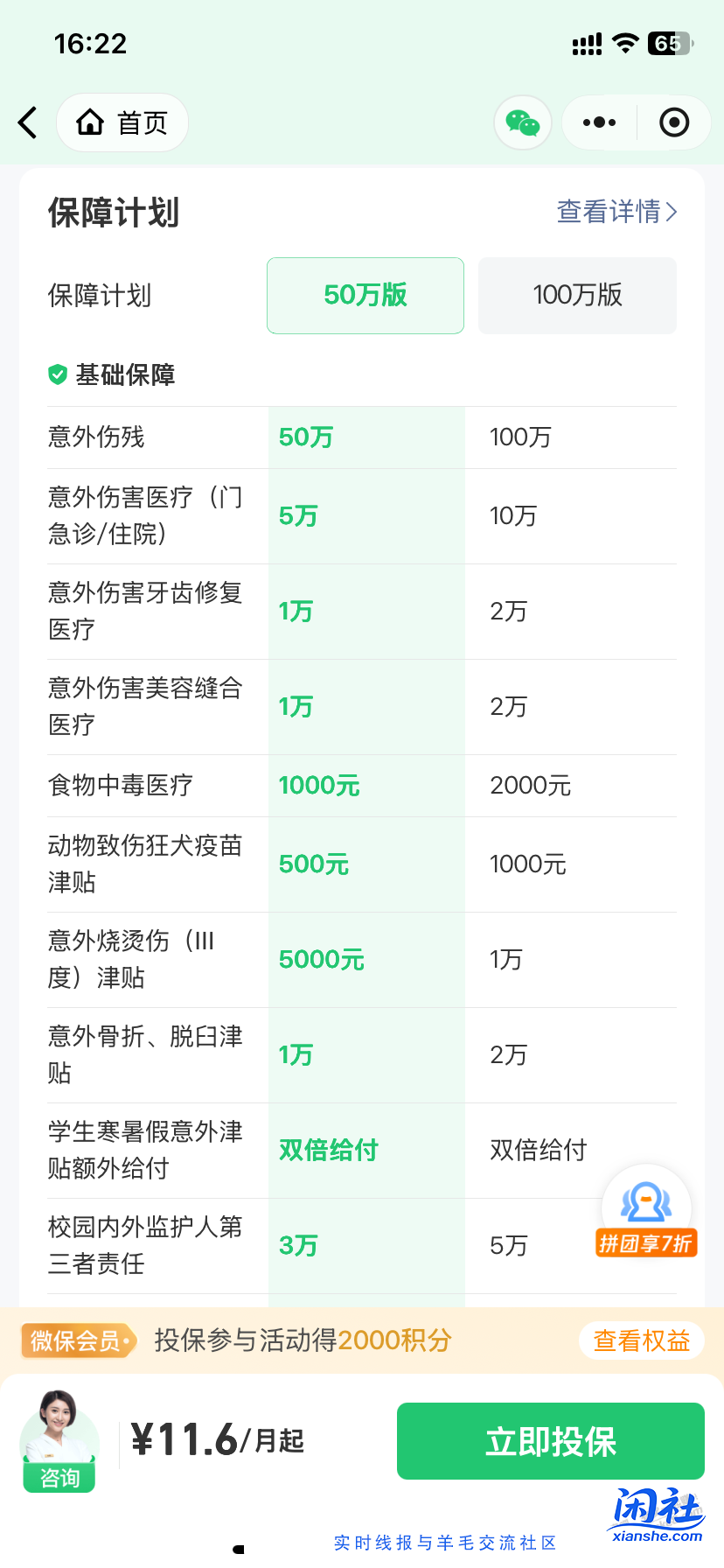
Task: Select the 50万版 plan
Action: tap(365, 296)
